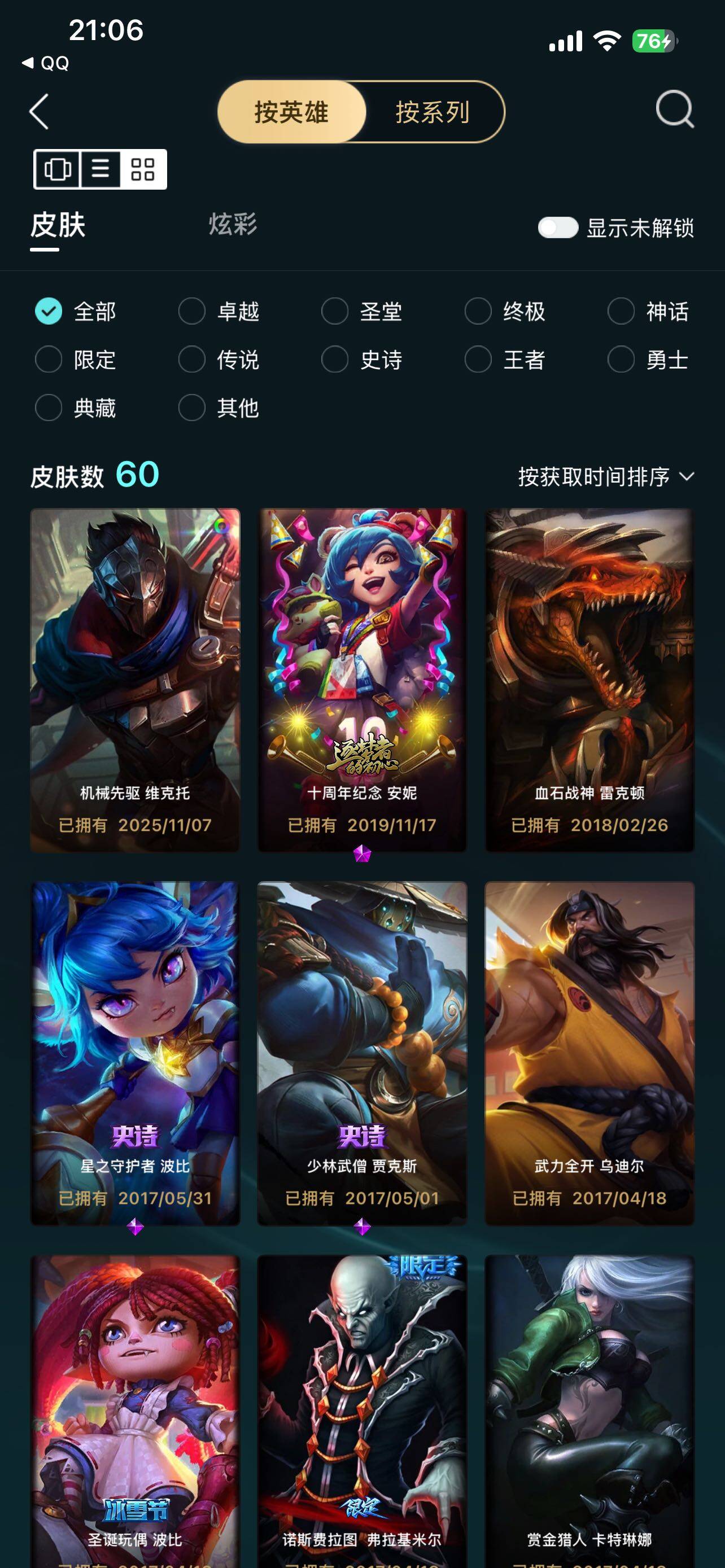This screenshot has height=1568, width=725.
Task: Switch to the list view layout icon
Action: point(101,169)
